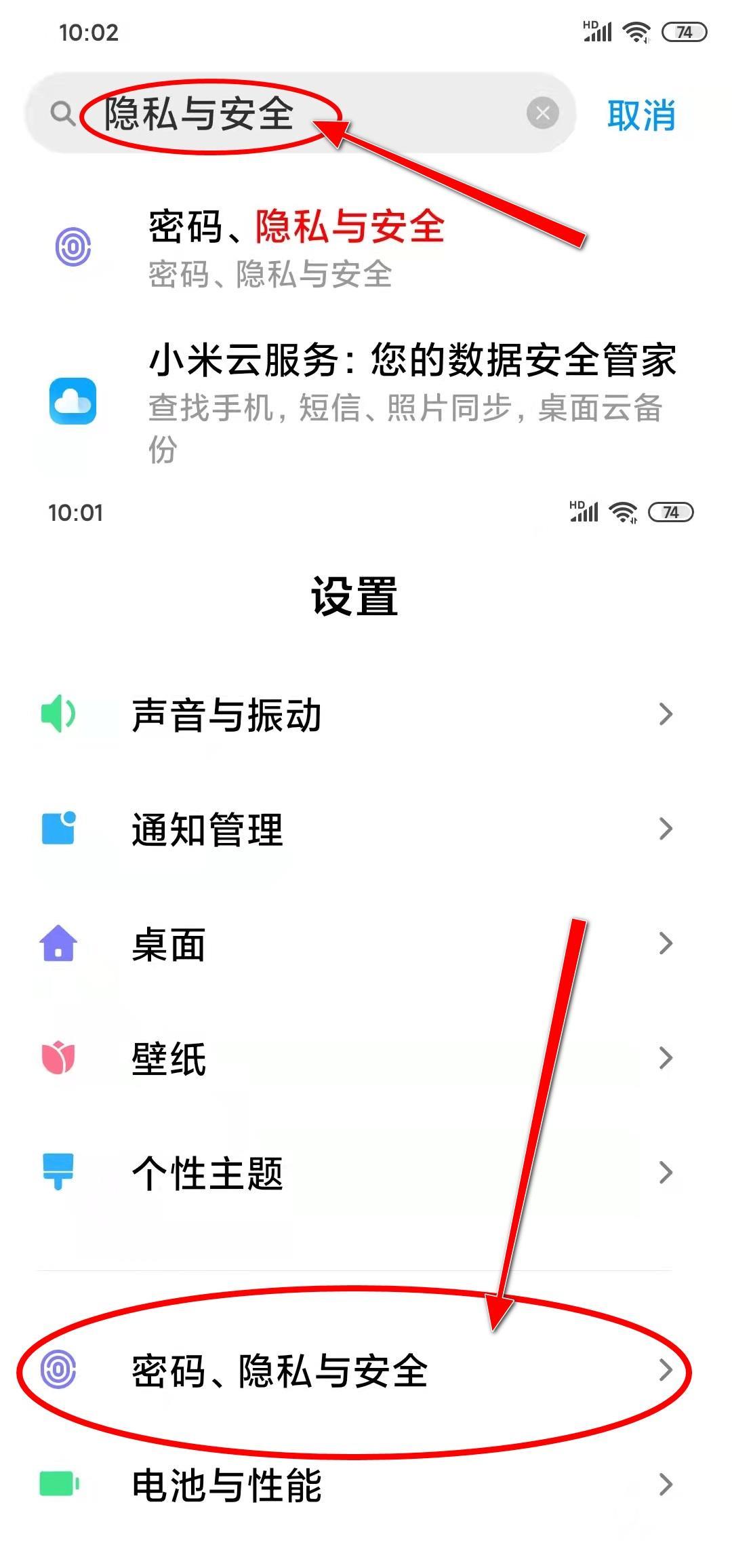732x1568 pixels.
Task: Cancel the search with 取消
Action: [x=640, y=115]
